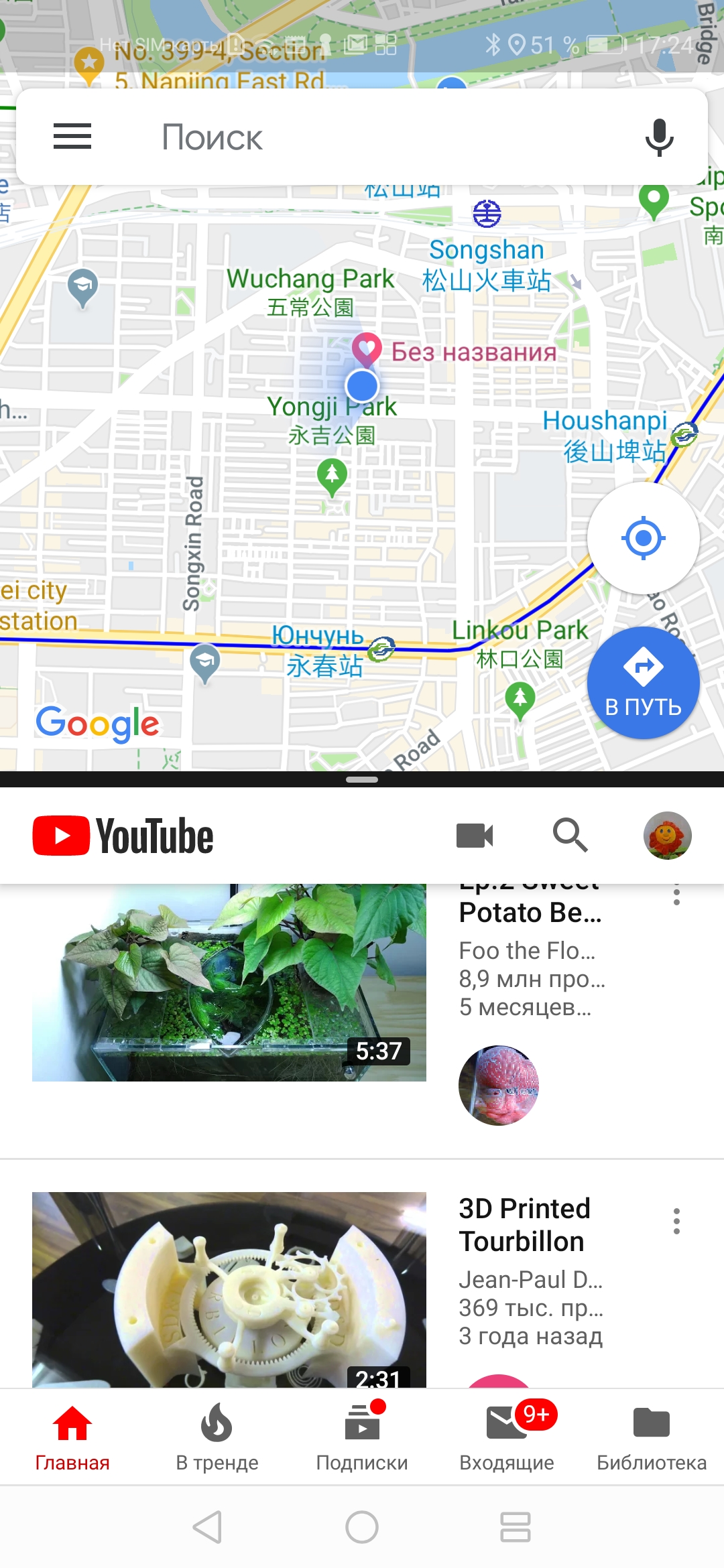The height and width of the screenshot is (1568, 724).
Task: Open the Подписки tab
Action: pos(362,1435)
